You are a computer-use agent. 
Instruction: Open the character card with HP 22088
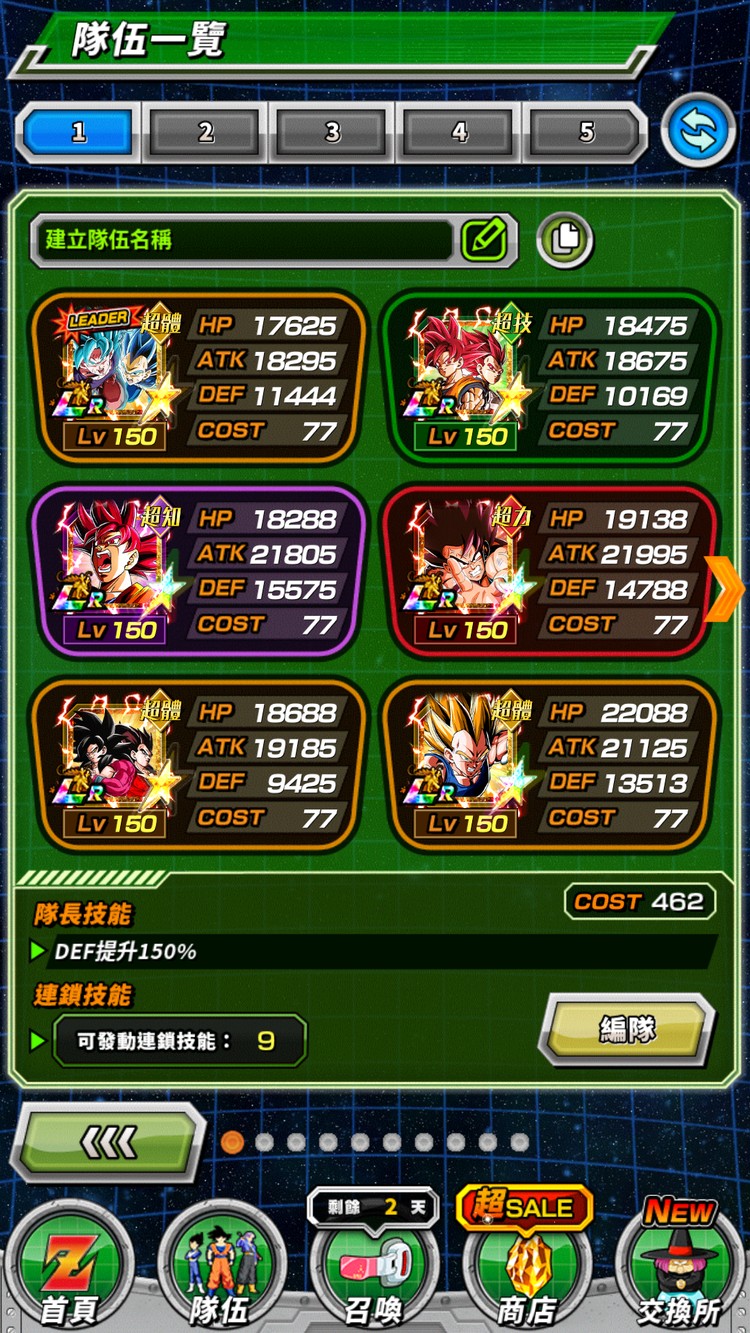pos(550,766)
